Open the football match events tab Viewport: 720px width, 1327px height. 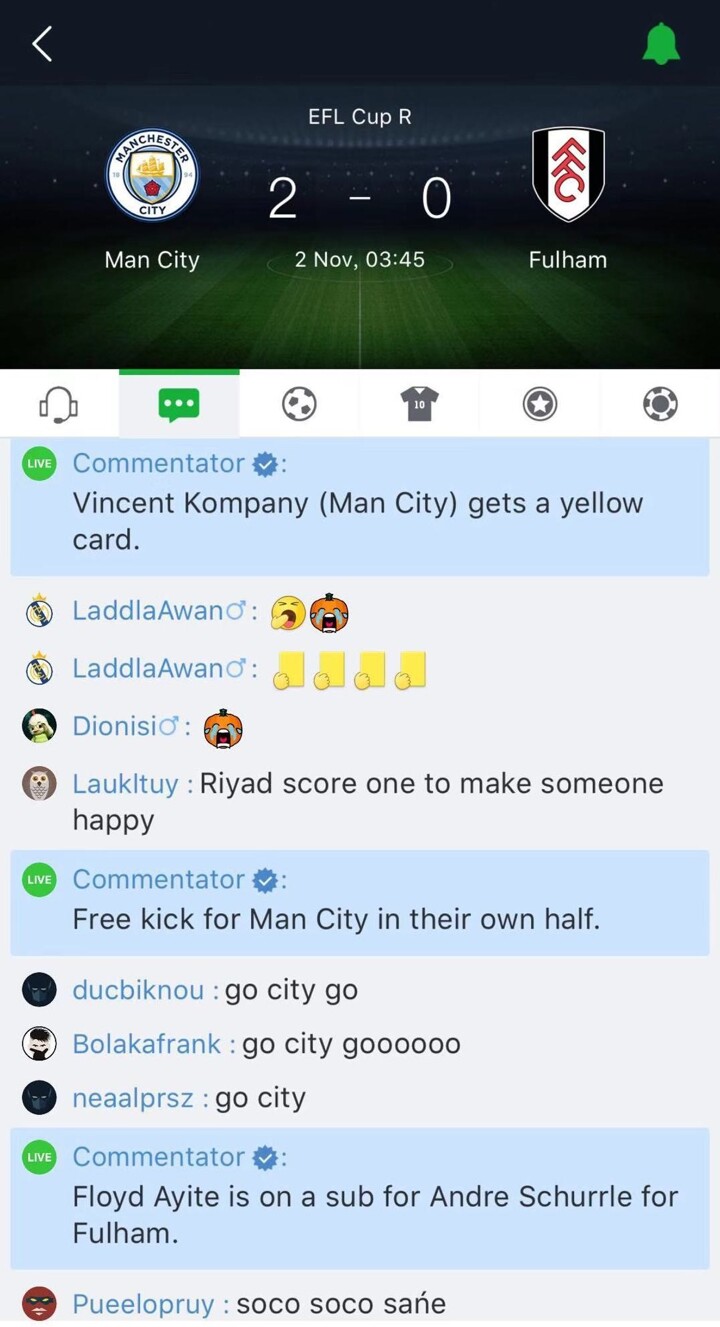tap(299, 404)
